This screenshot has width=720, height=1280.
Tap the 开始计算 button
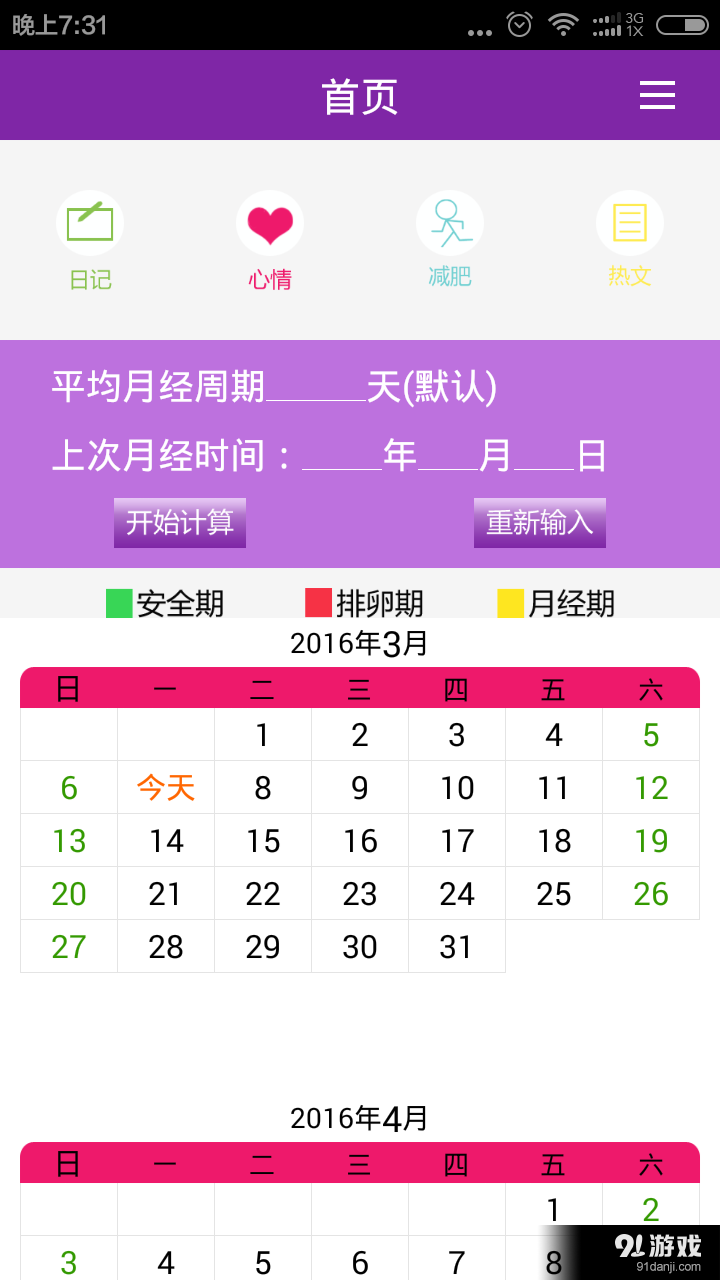click(180, 522)
